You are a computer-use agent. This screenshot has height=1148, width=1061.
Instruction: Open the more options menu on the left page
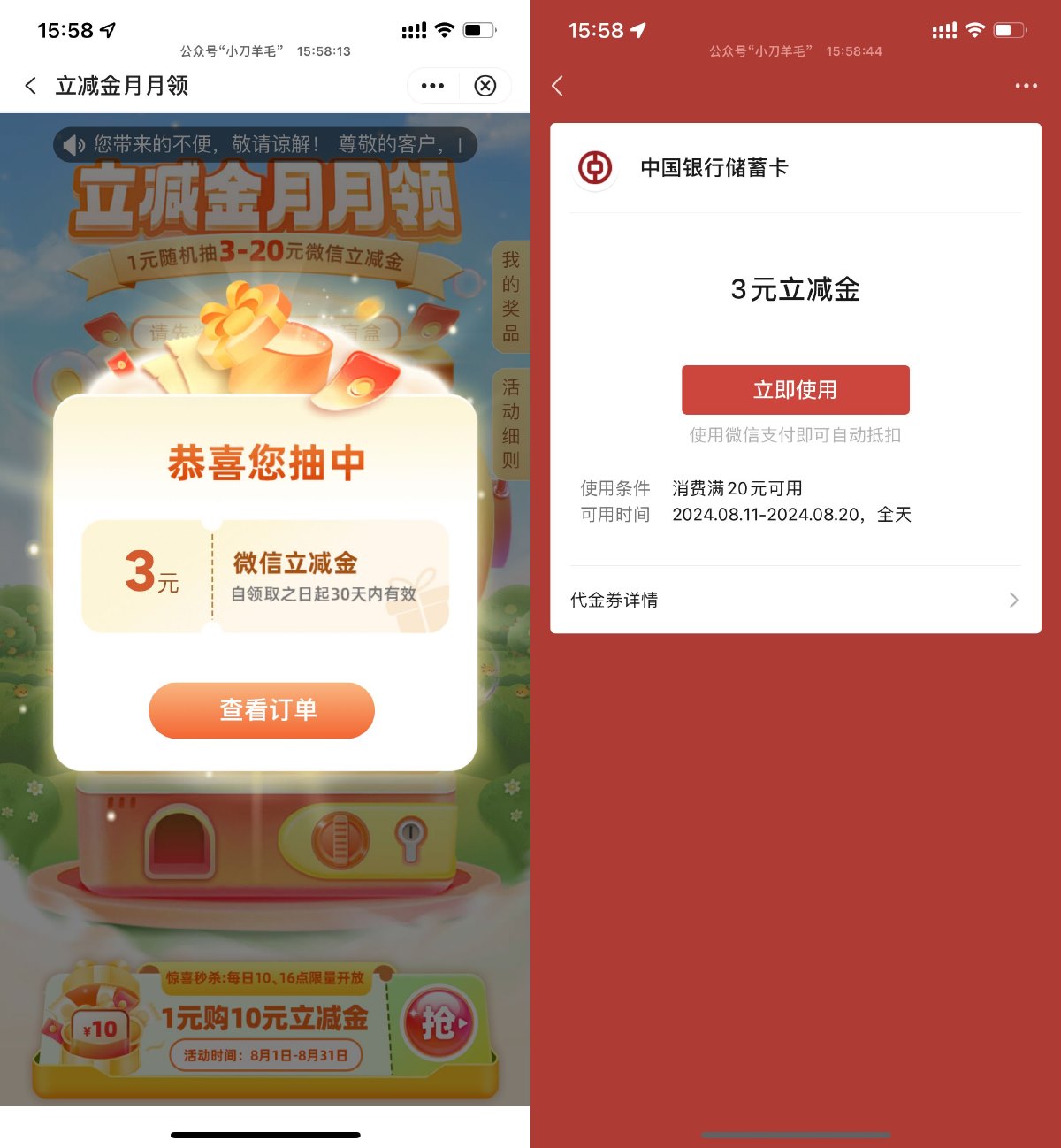coord(431,85)
